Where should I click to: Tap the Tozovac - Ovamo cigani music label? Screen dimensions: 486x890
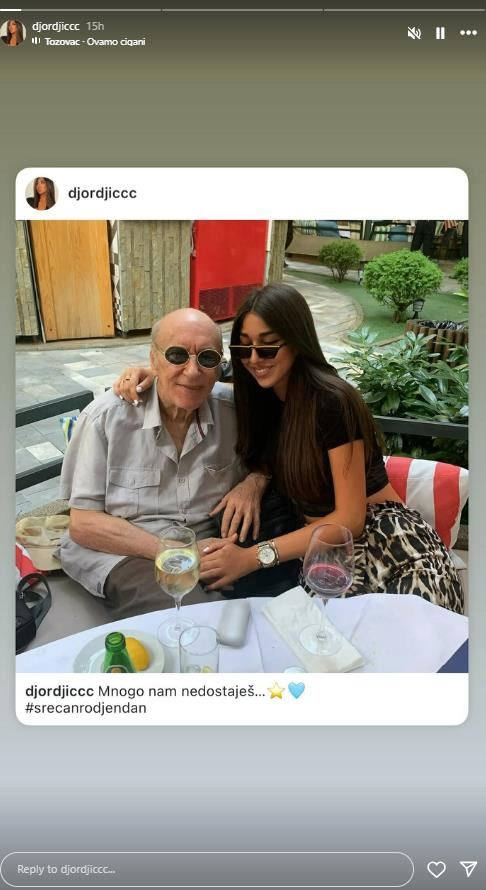89,41
